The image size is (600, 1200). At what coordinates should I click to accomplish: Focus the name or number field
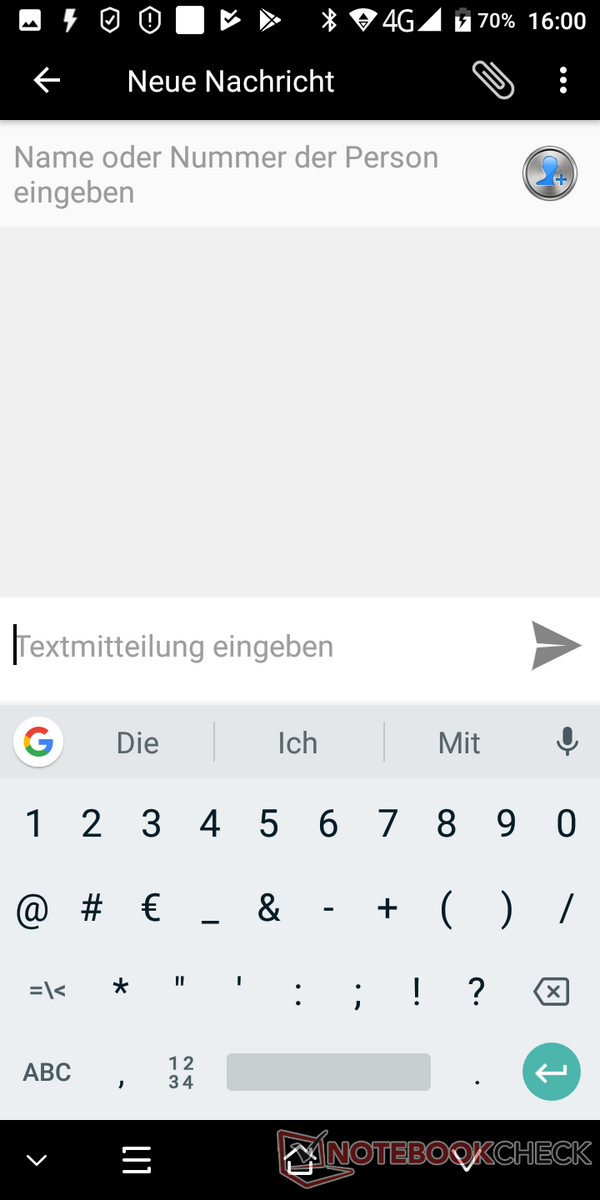tap(260, 174)
